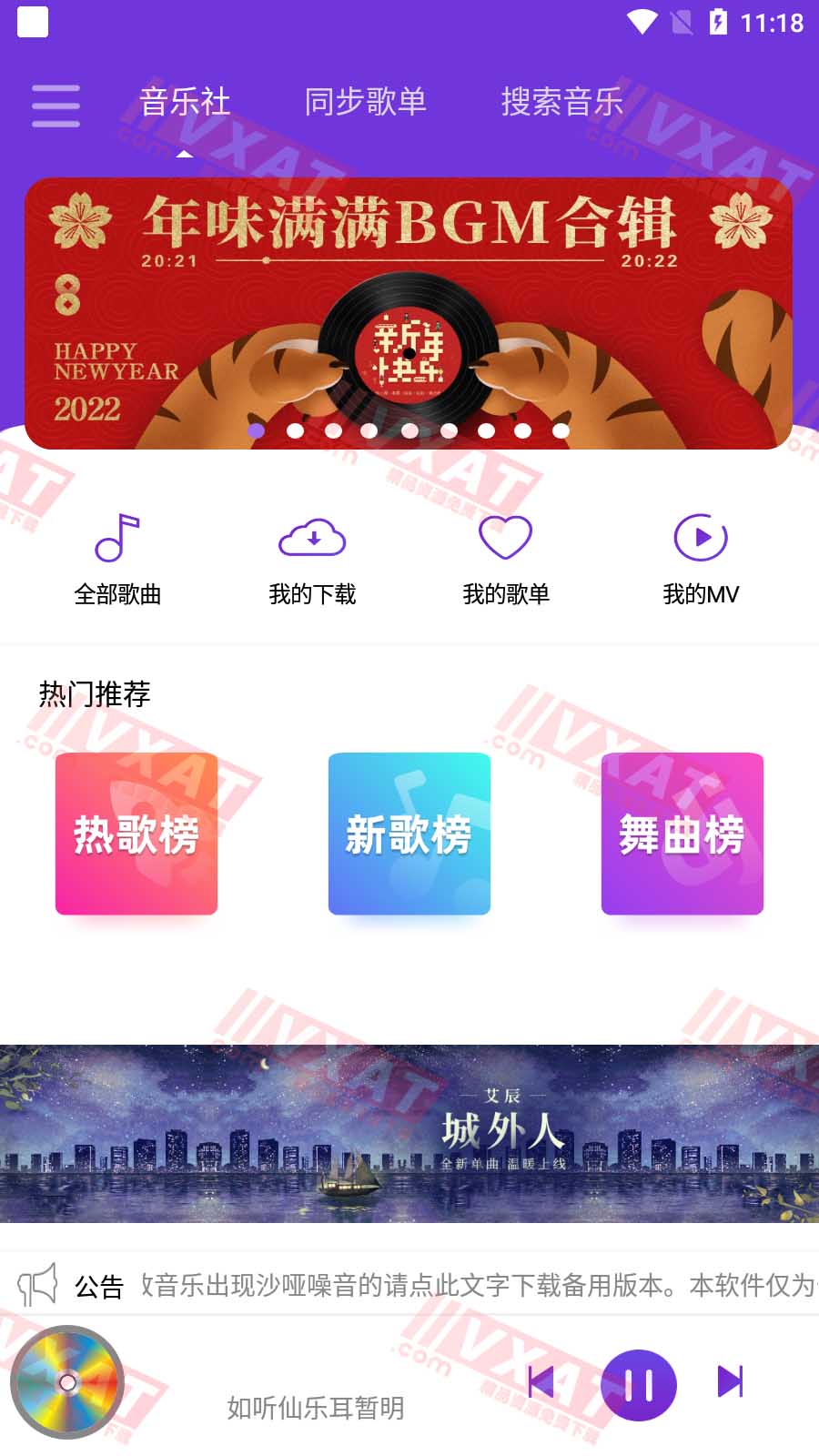Tap the spinning album disc thumbnail
The image size is (819, 1456).
(68, 1384)
